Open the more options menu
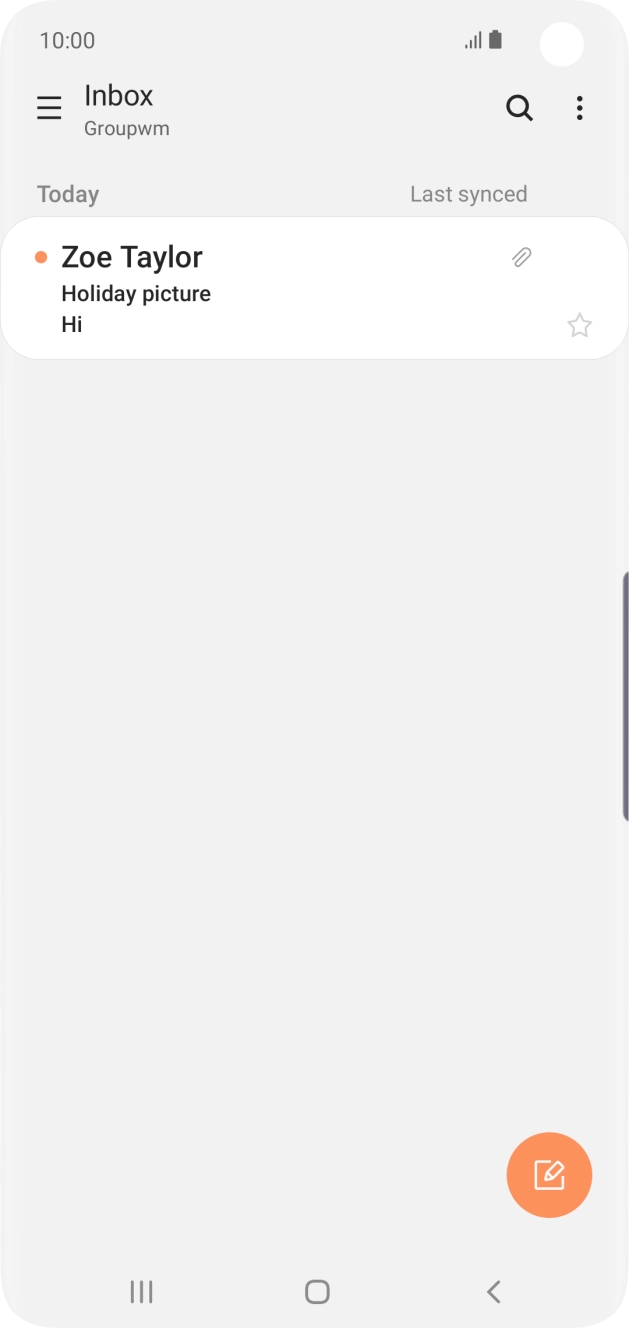 [x=580, y=108]
